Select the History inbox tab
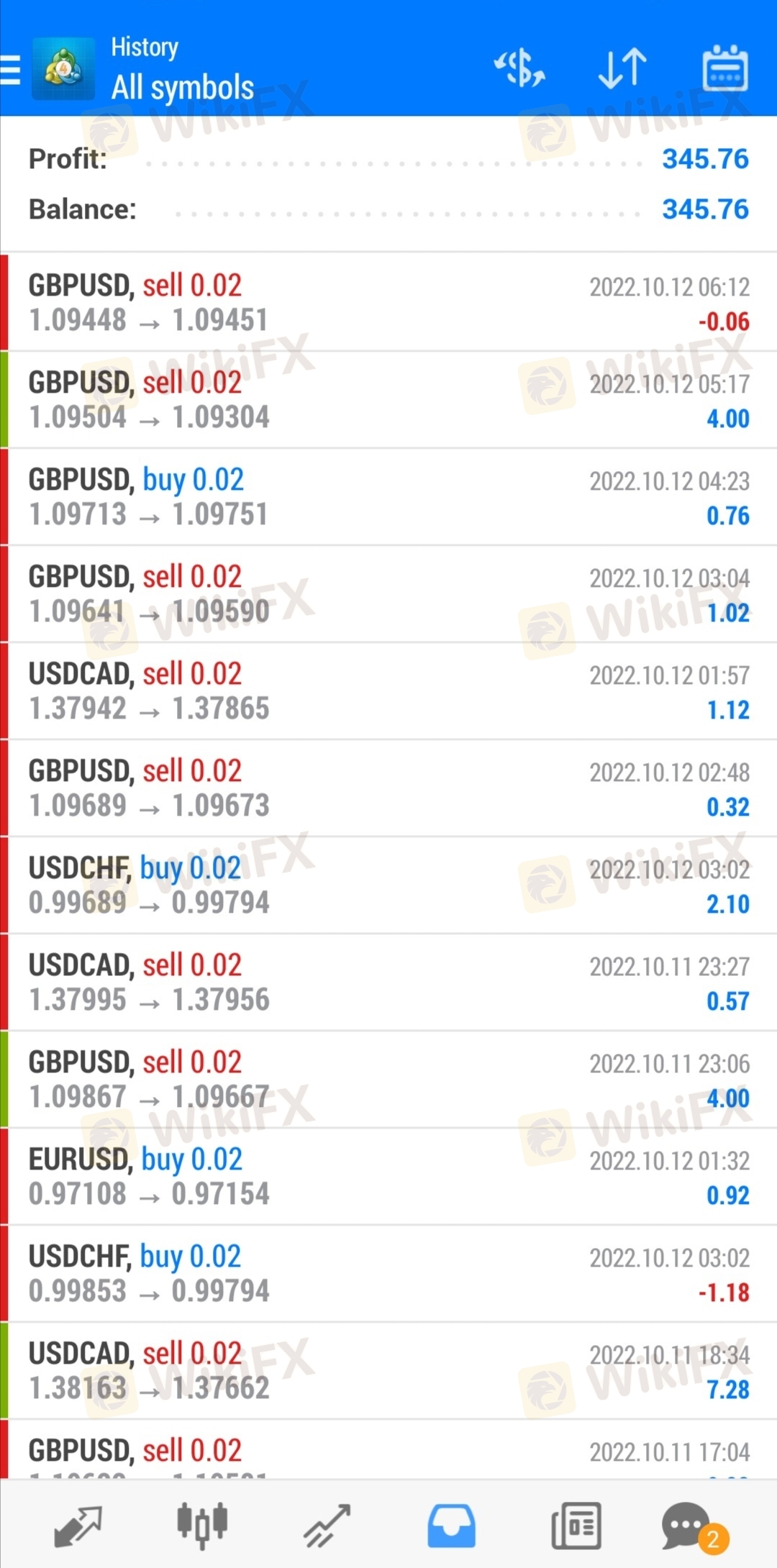 (x=452, y=1526)
